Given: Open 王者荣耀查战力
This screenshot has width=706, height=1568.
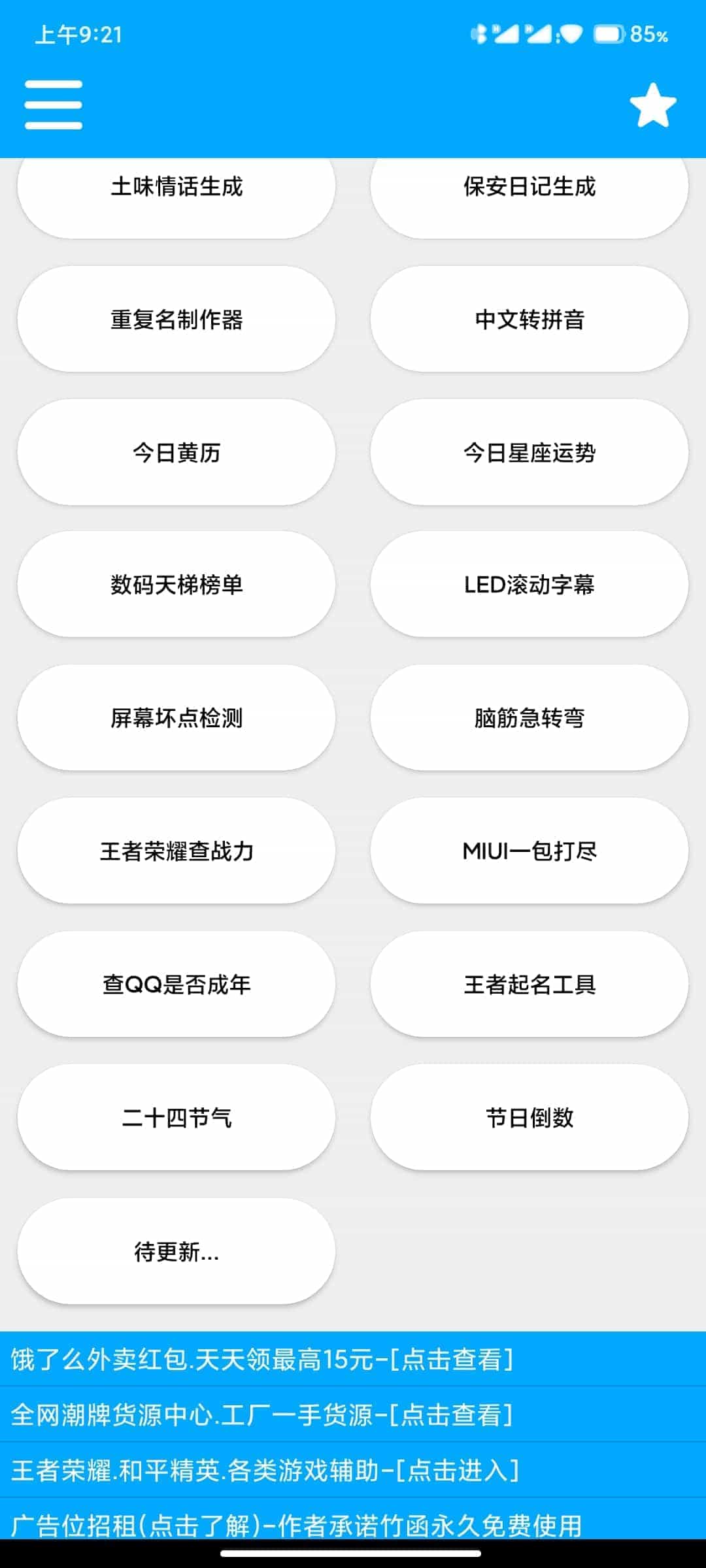Looking at the screenshot, I should coord(176,851).
